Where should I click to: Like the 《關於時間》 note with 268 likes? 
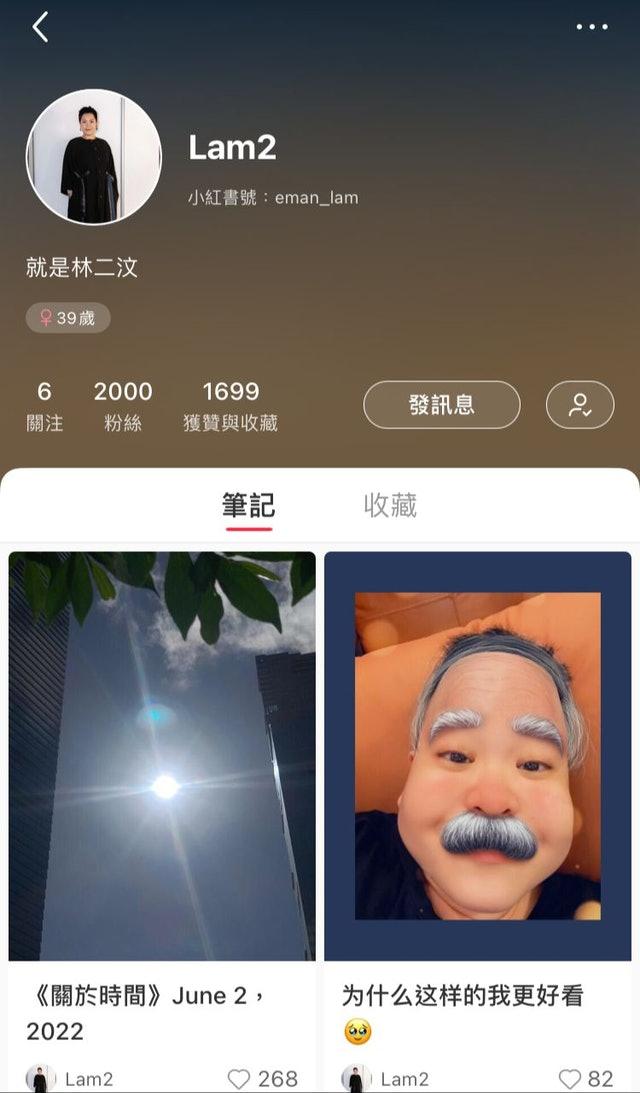tap(239, 1079)
